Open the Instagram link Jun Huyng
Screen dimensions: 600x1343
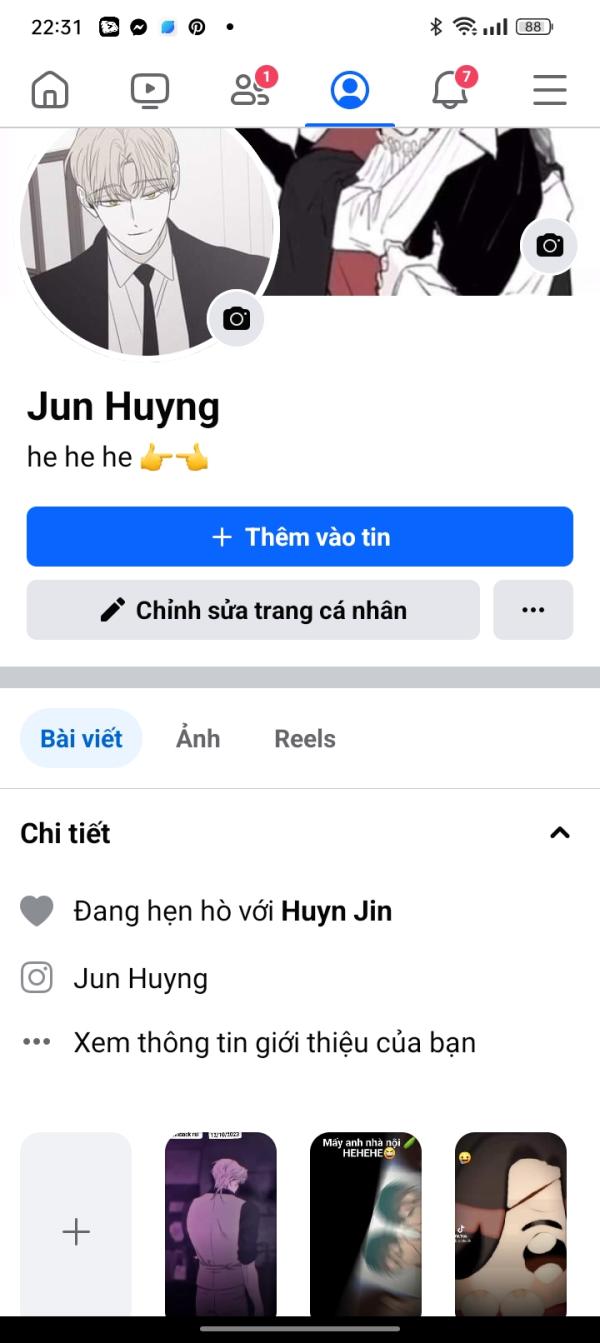[140, 978]
